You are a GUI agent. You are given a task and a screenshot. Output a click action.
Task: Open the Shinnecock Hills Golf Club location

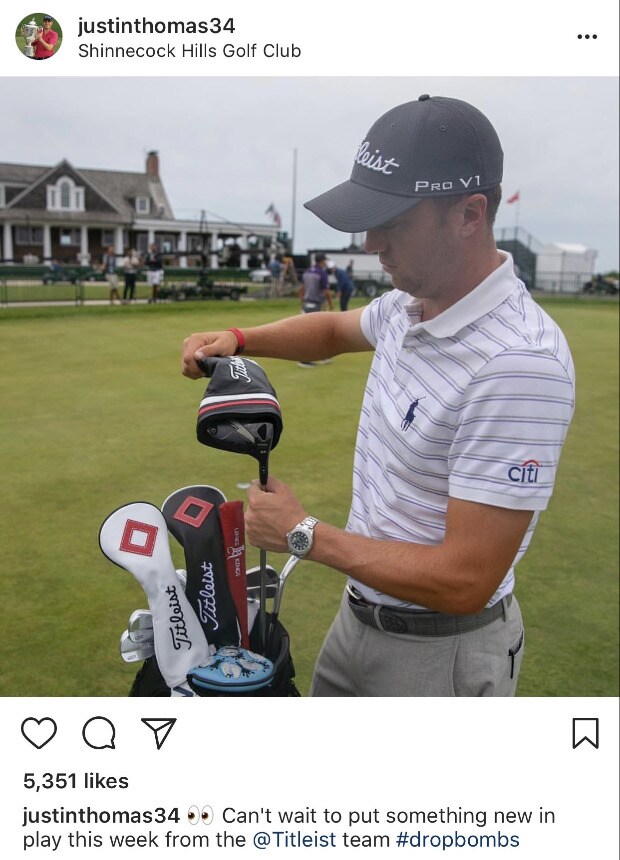click(189, 50)
